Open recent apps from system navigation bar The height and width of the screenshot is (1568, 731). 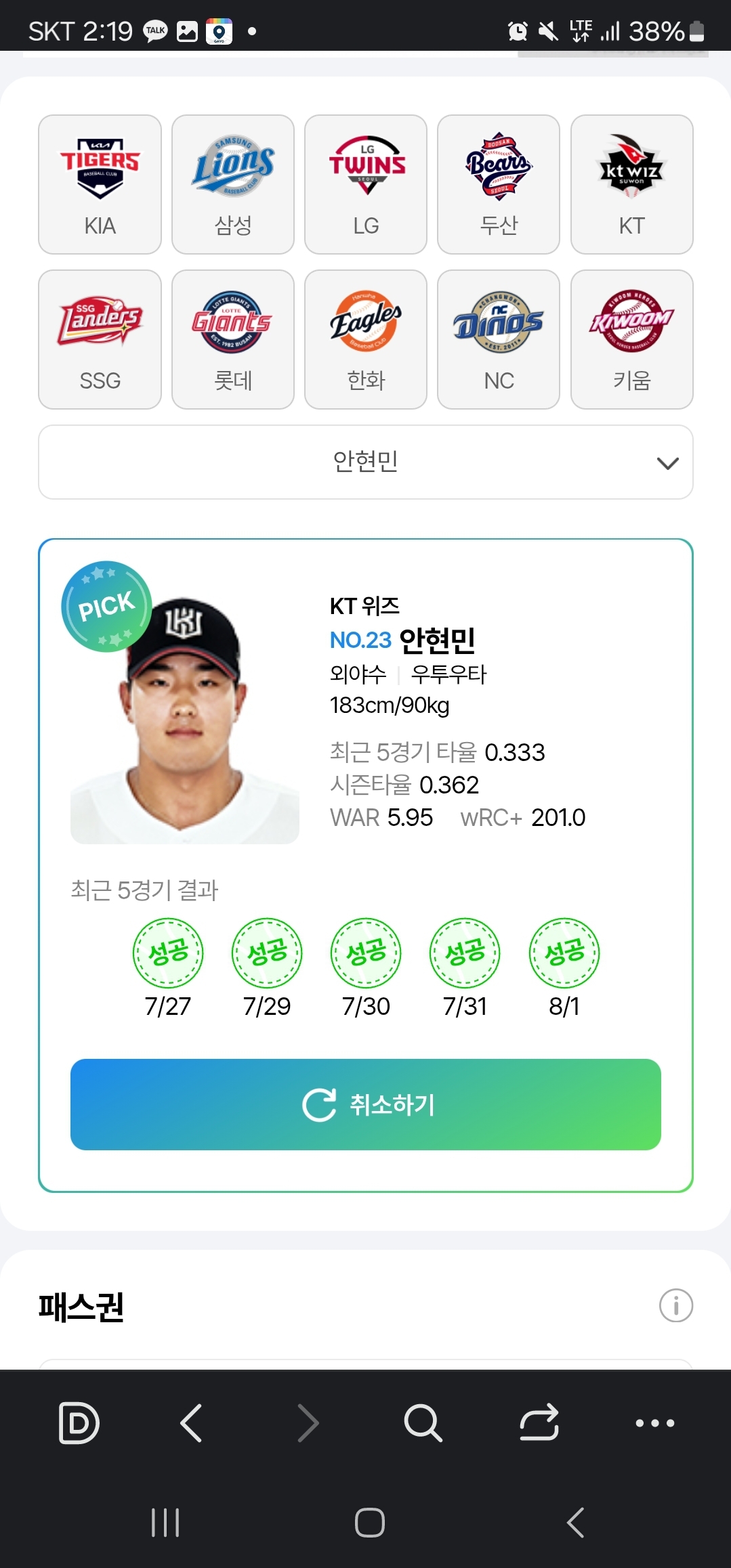pos(165,1523)
